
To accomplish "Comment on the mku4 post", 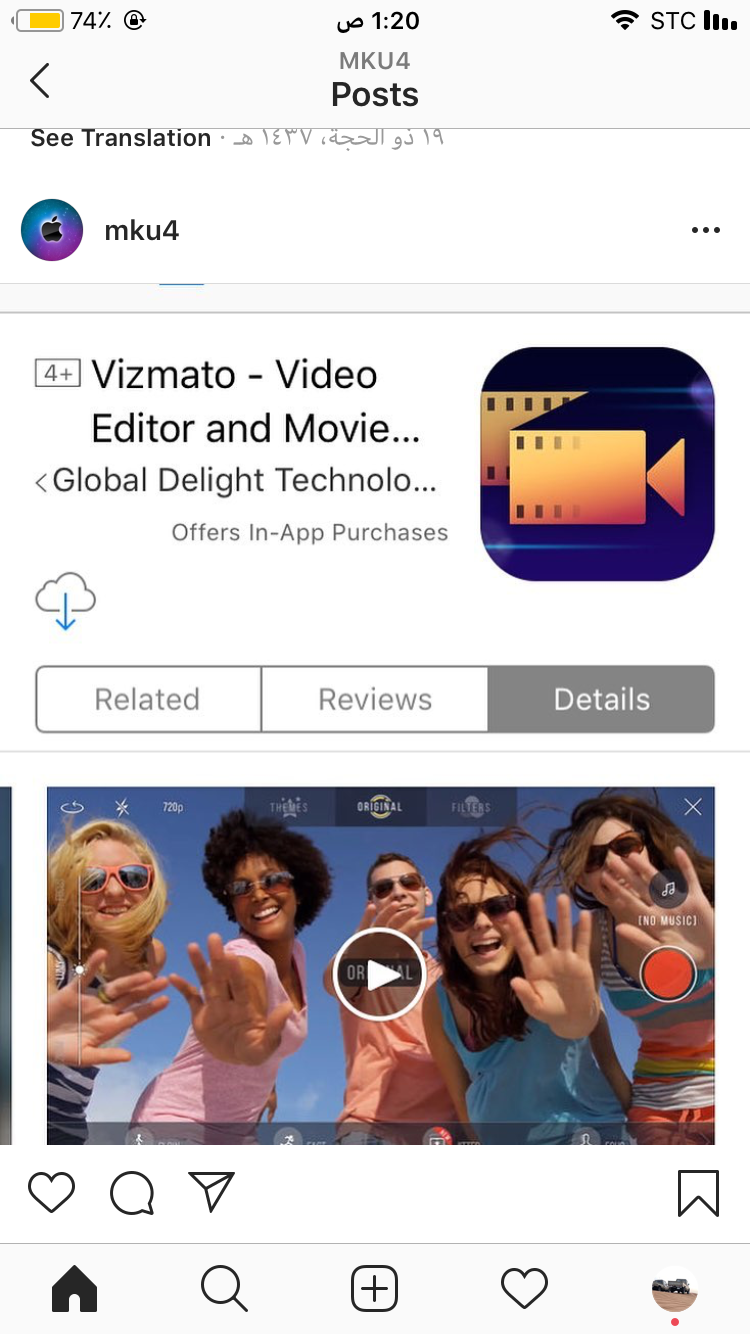I will pos(132,1192).
